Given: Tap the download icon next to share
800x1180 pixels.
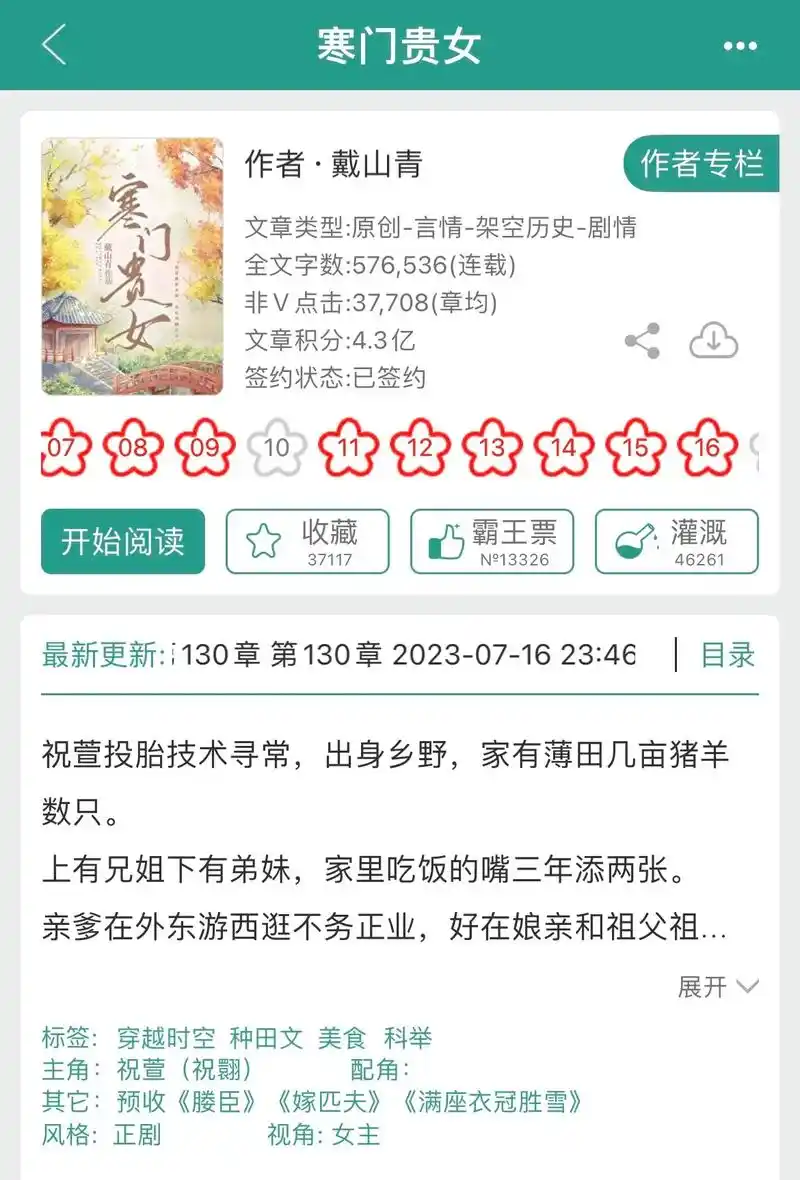Looking at the screenshot, I should [712, 341].
